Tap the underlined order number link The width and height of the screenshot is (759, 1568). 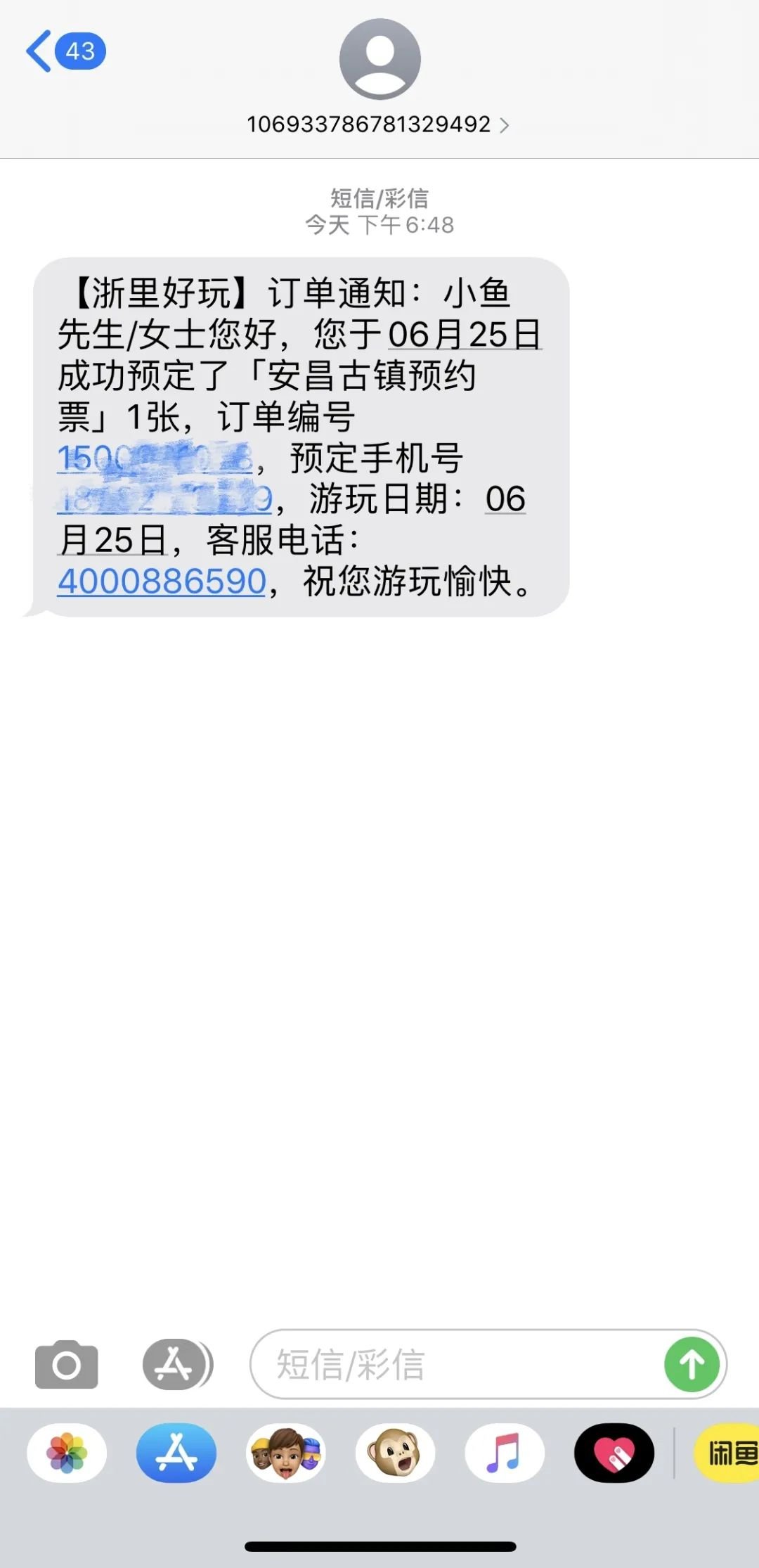155,458
